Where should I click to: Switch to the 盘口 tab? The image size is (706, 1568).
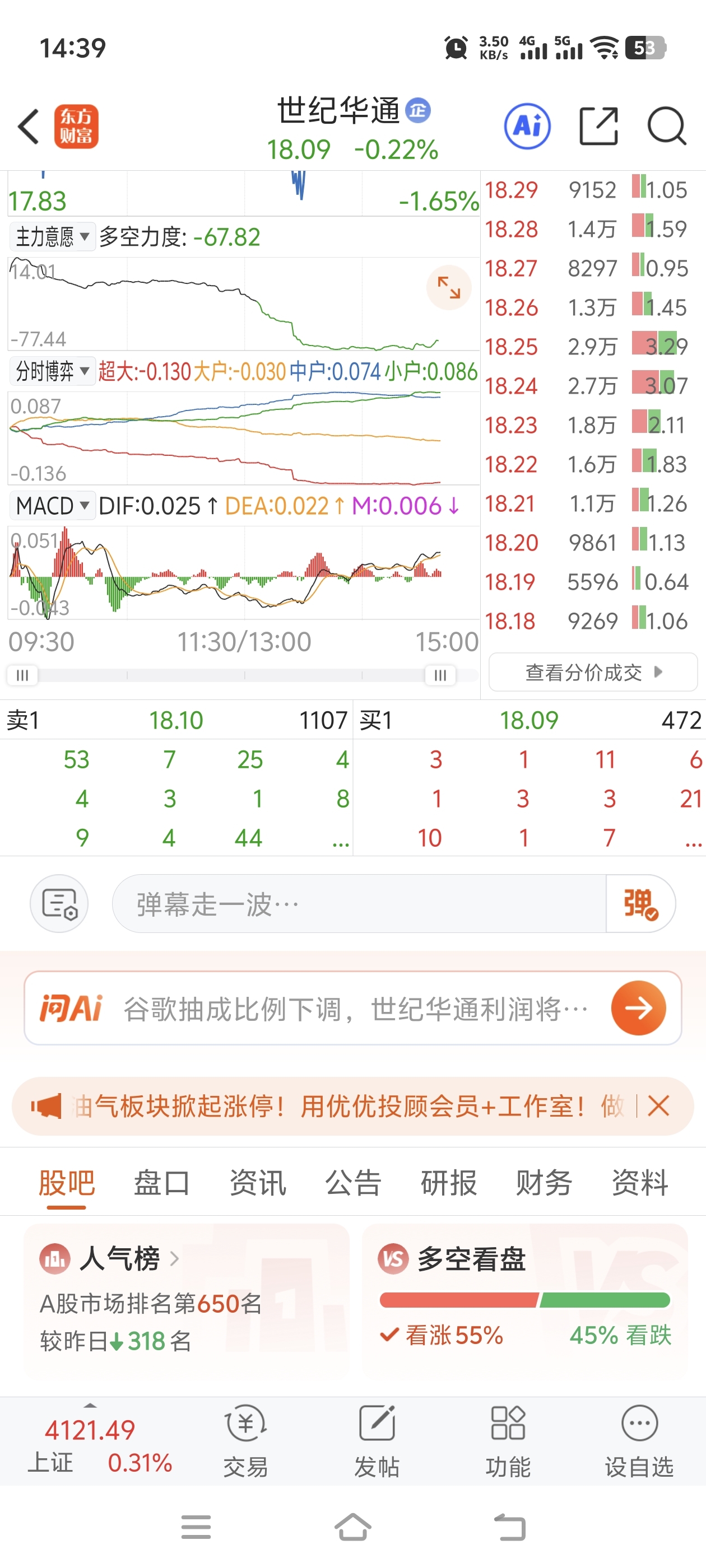pyautogui.click(x=161, y=1183)
